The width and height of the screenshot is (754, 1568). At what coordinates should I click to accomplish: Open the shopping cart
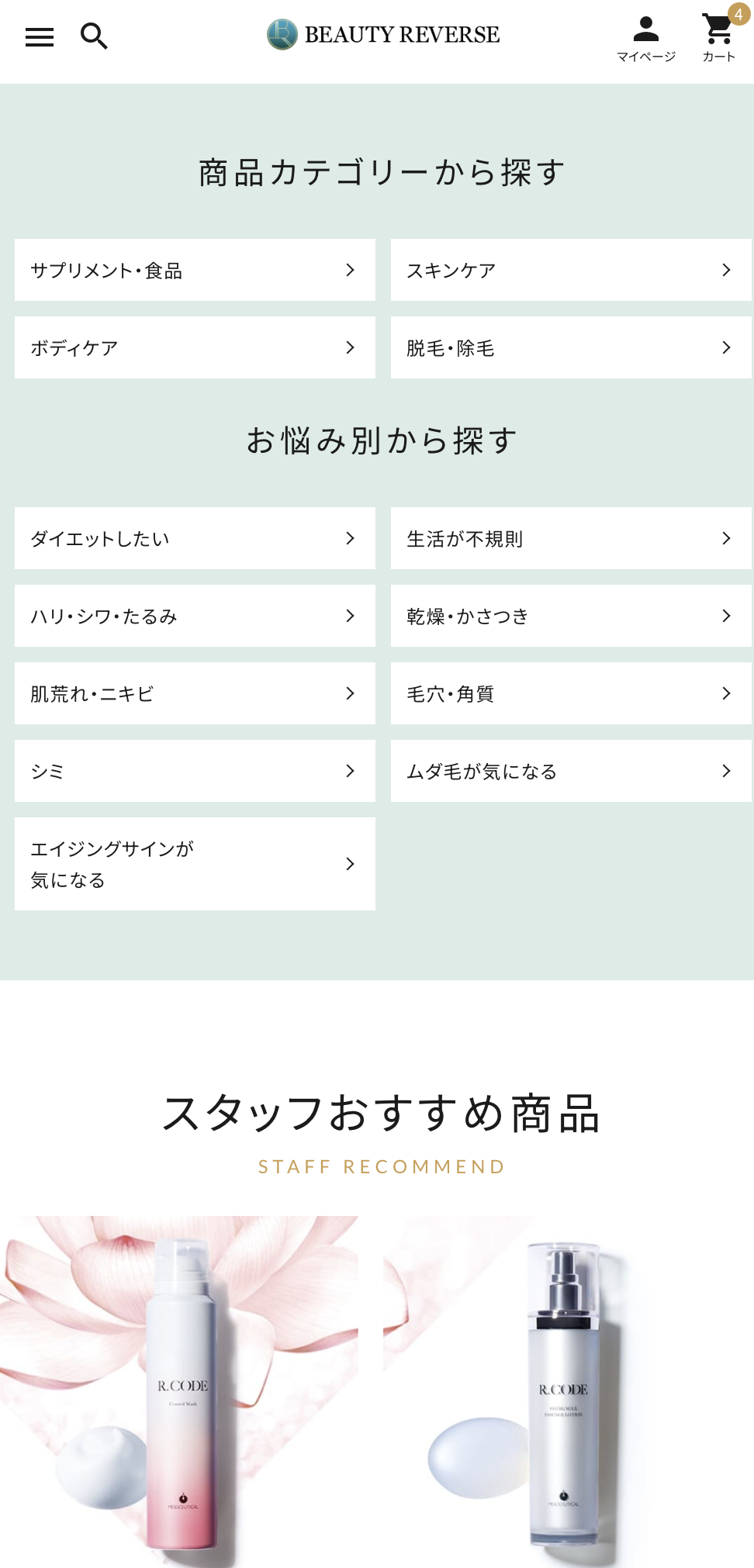(720, 37)
